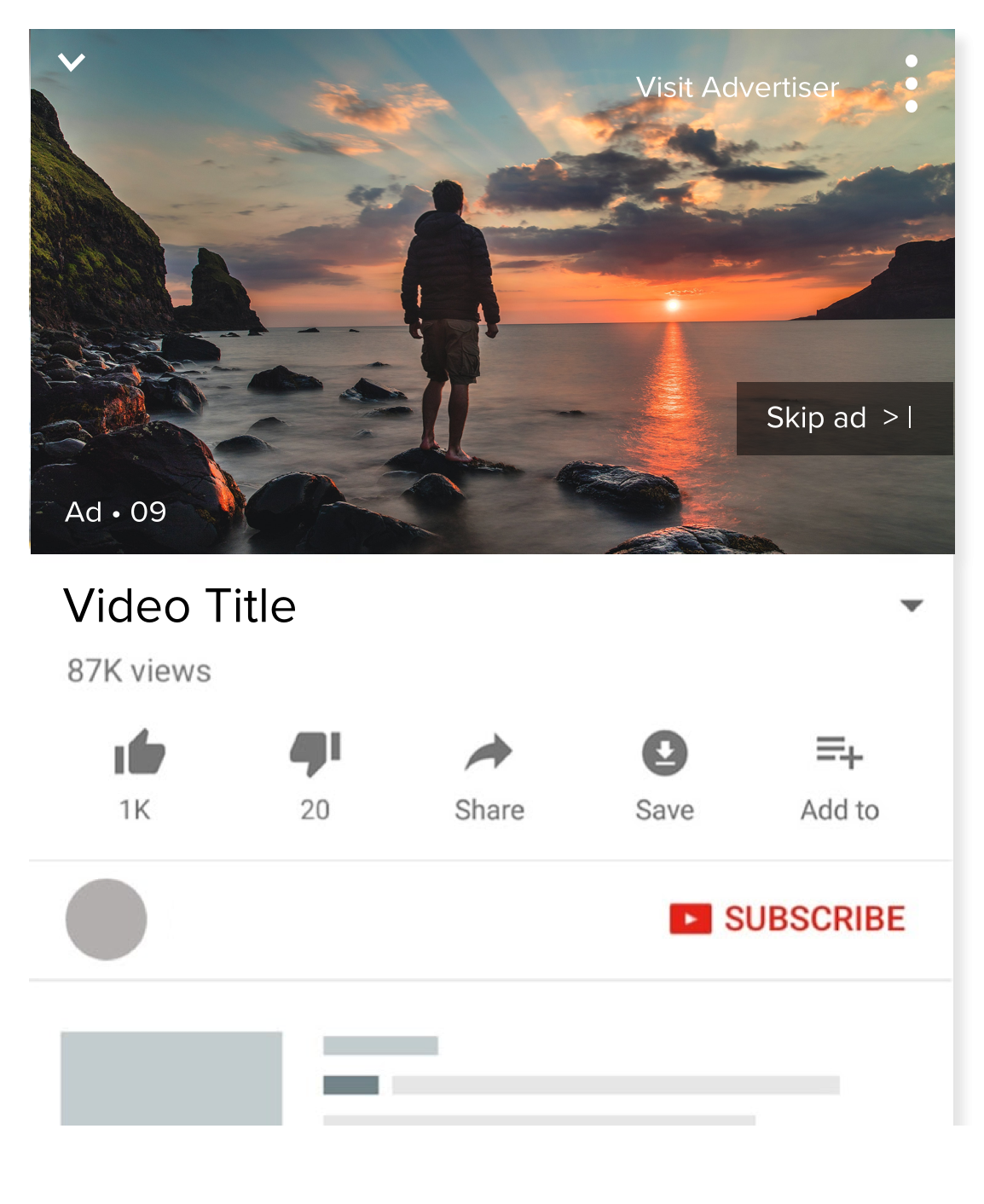The image size is (984, 1204).
Task: Save the video for offline
Action: tap(664, 754)
